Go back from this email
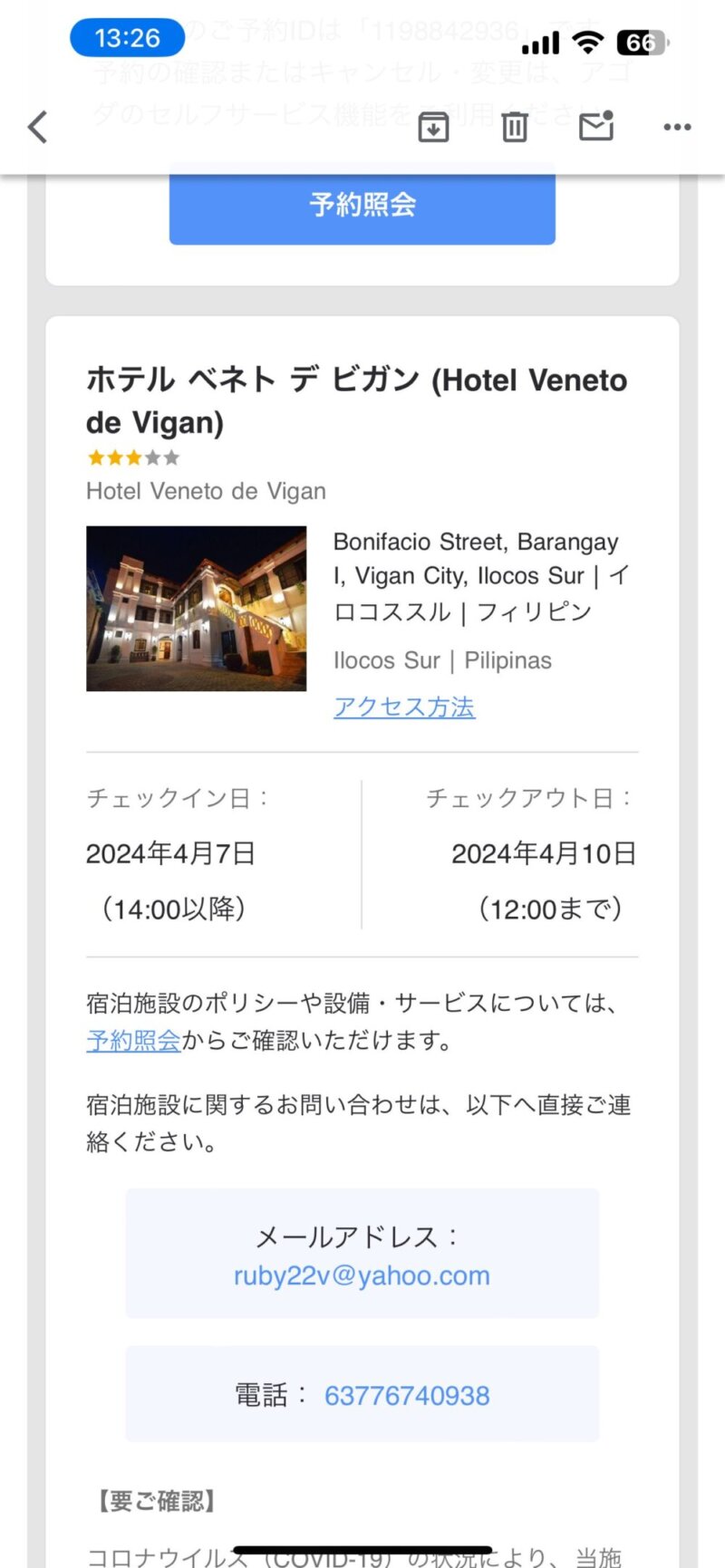725x1568 pixels. 38,127
